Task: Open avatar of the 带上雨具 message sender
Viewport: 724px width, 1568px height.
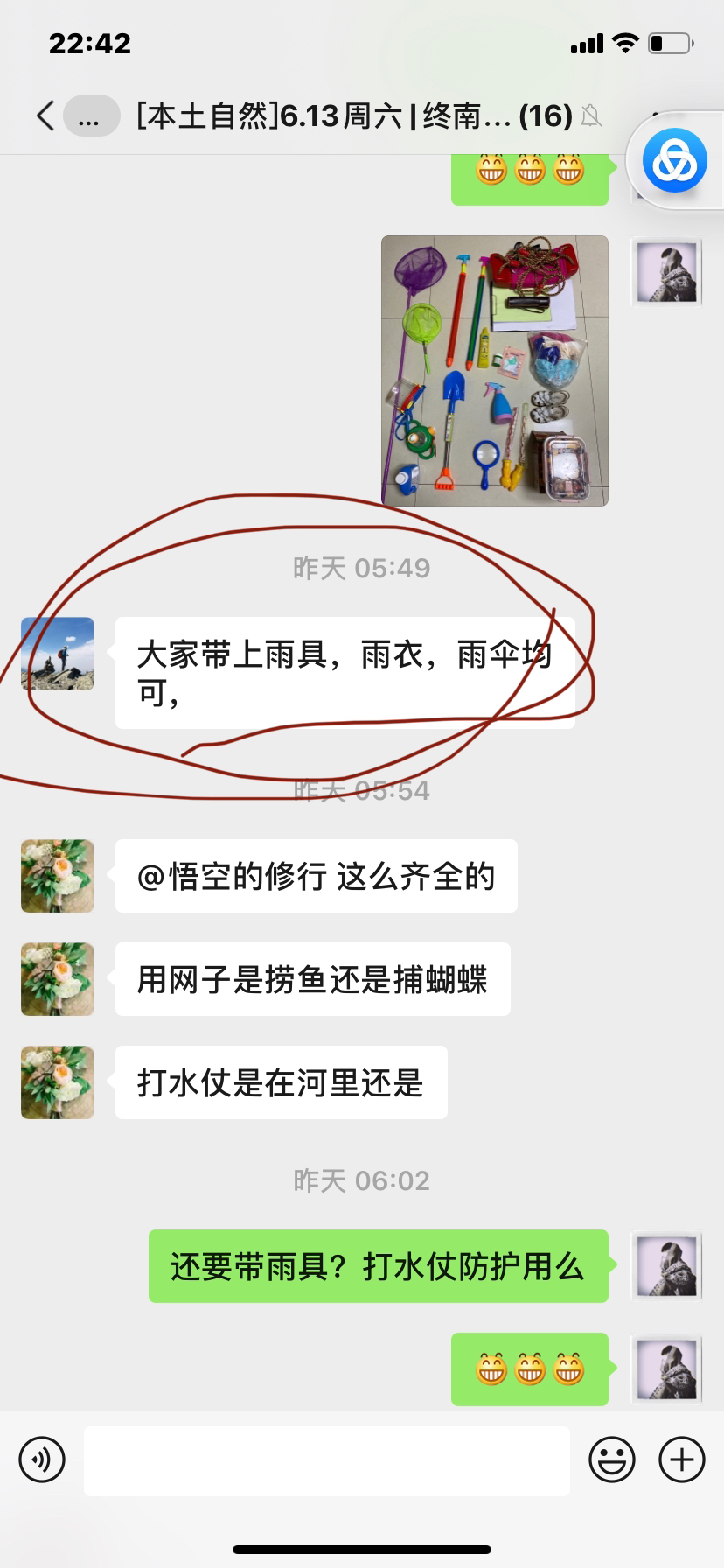Action: tap(58, 654)
